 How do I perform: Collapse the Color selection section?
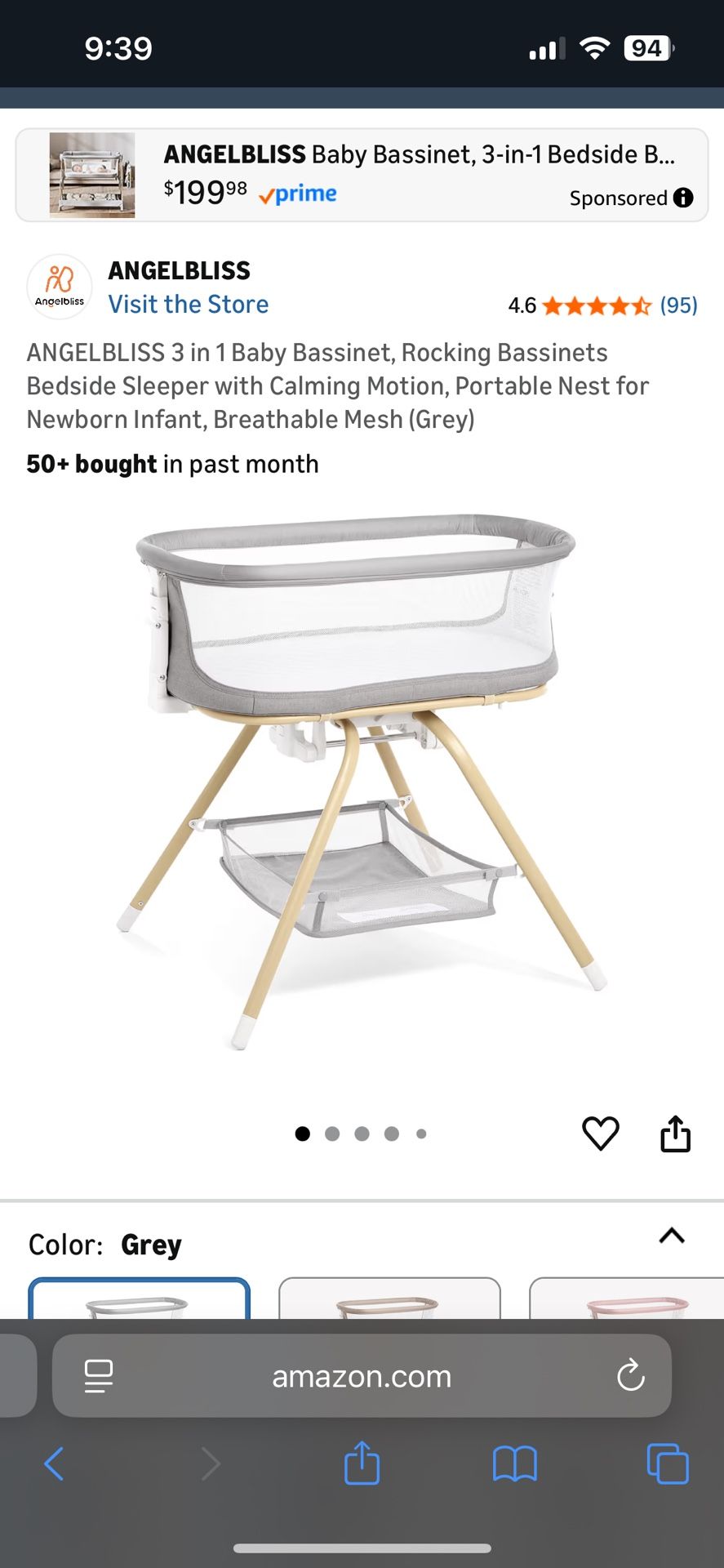672,1236
